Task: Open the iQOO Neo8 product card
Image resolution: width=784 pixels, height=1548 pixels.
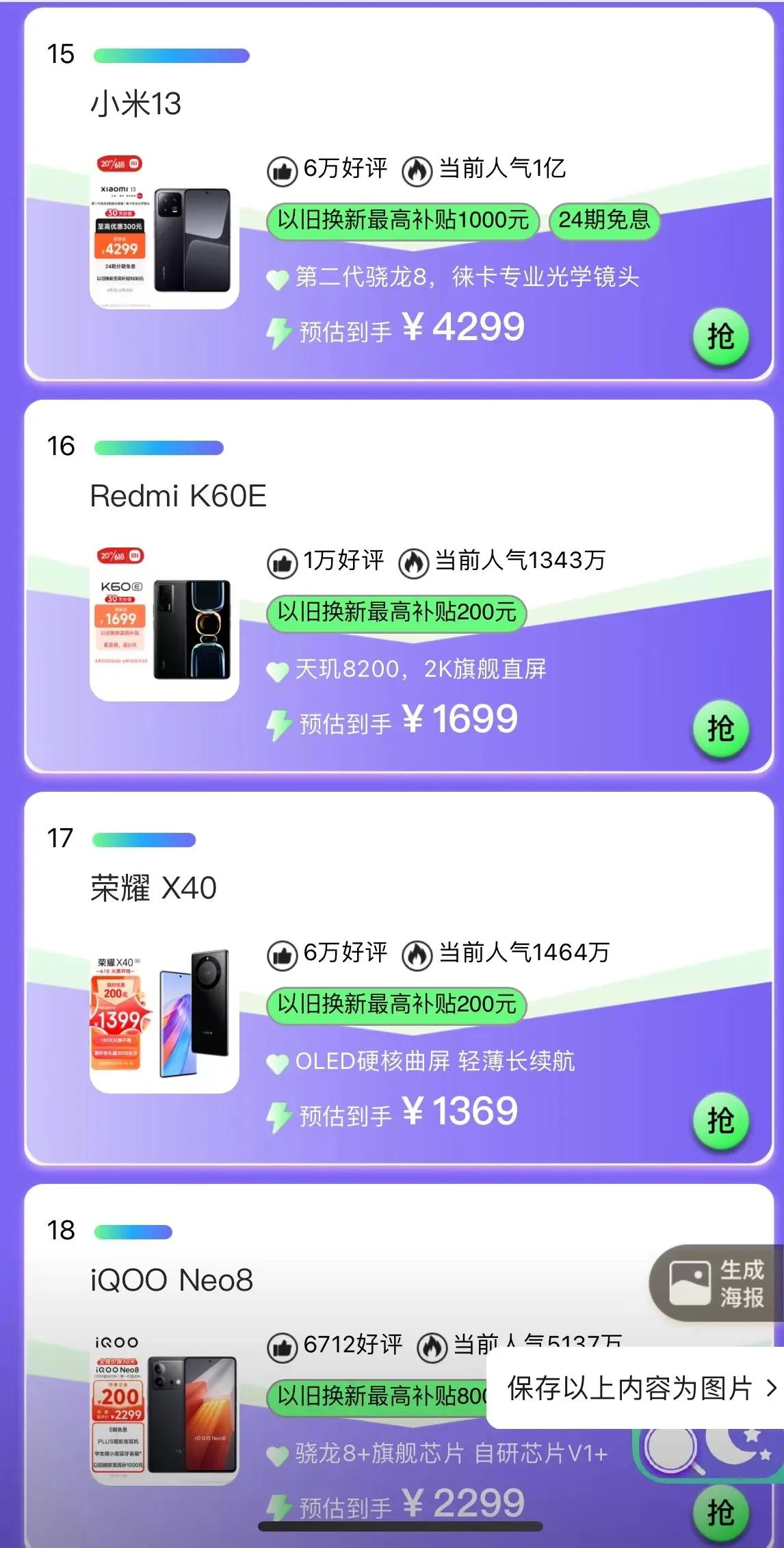Action: (164, 1410)
